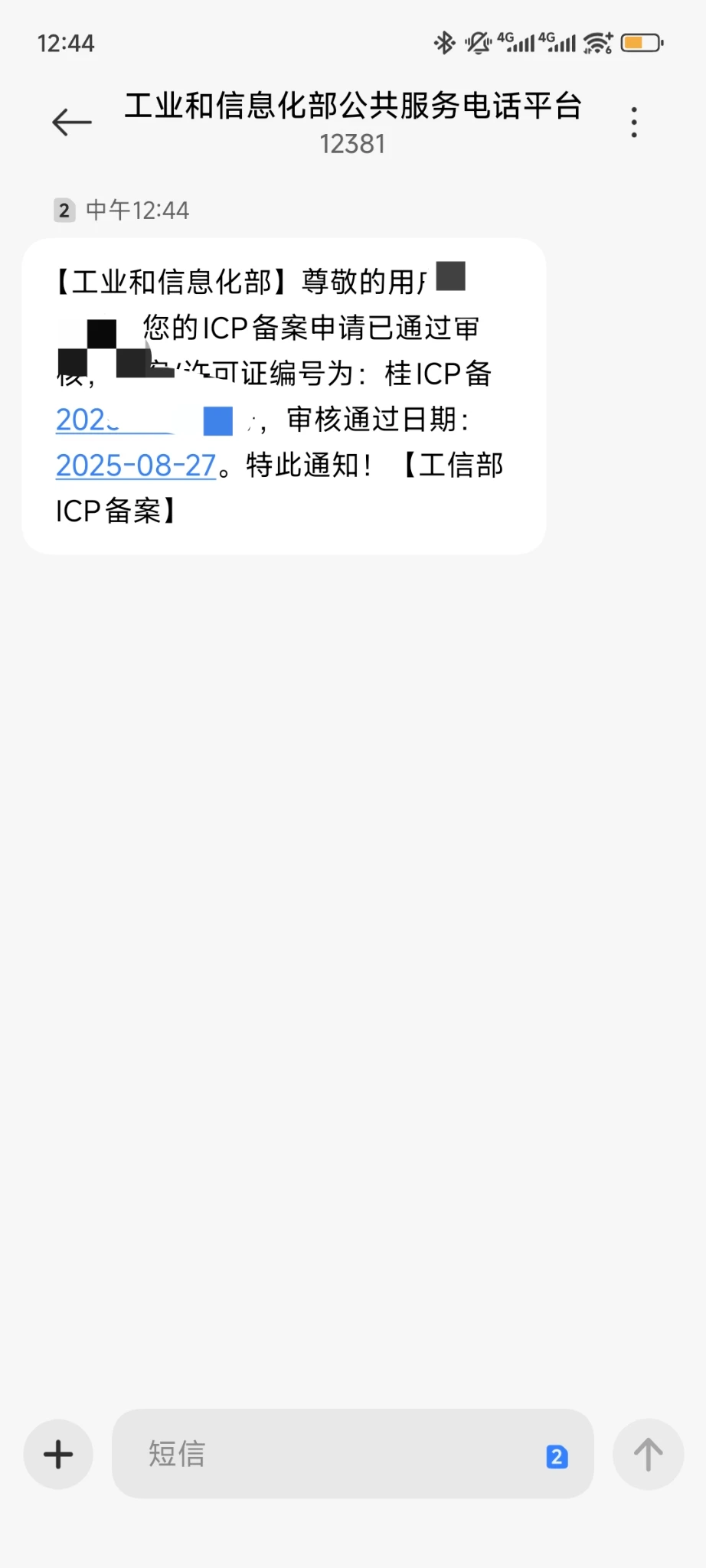
Task: Send message with the up arrow button
Action: coord(648,1454)
